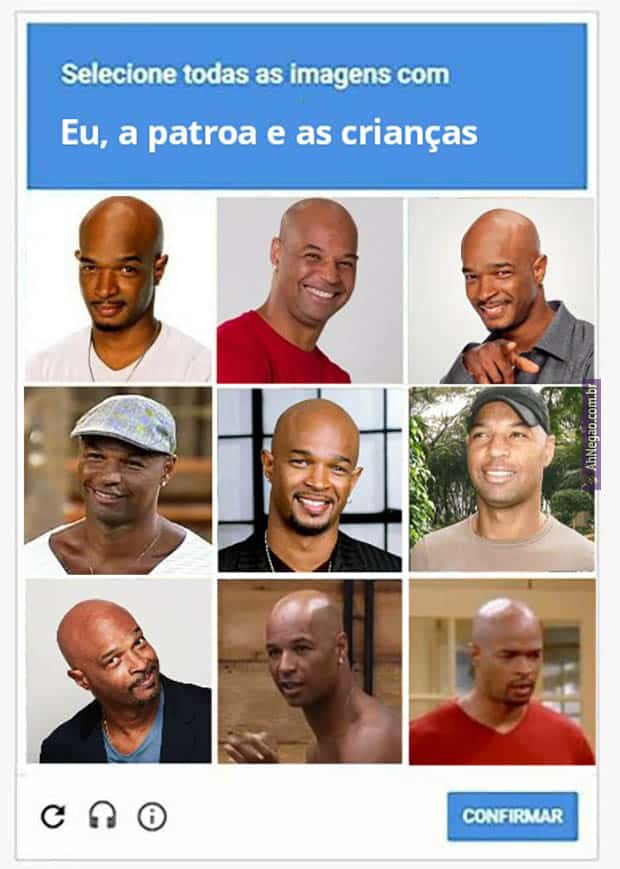Viewport: 620px width, 869px height.
Task: Choose the tile with the flat cap
Action: (x=119, y=480)
